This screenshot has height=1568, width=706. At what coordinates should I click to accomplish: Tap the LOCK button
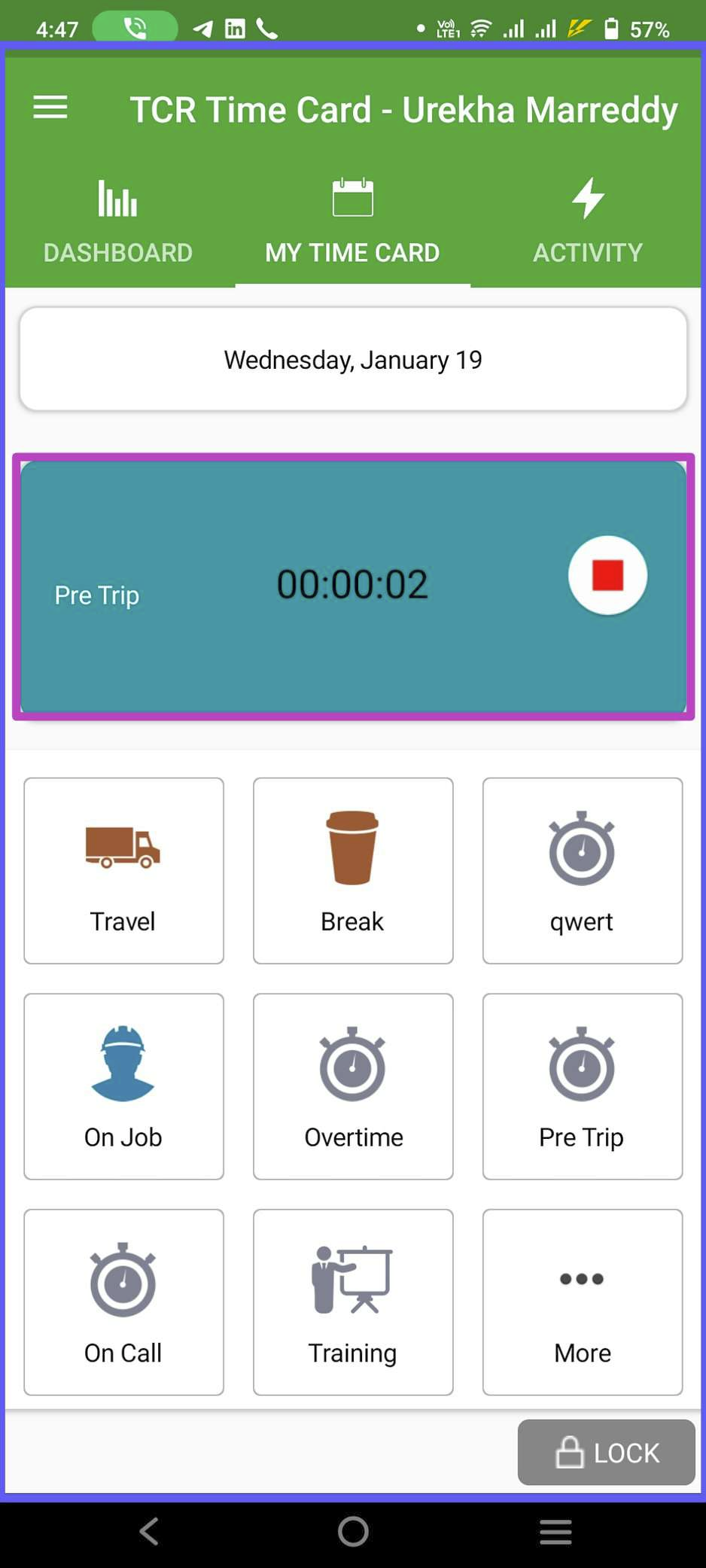[606, 1452]
